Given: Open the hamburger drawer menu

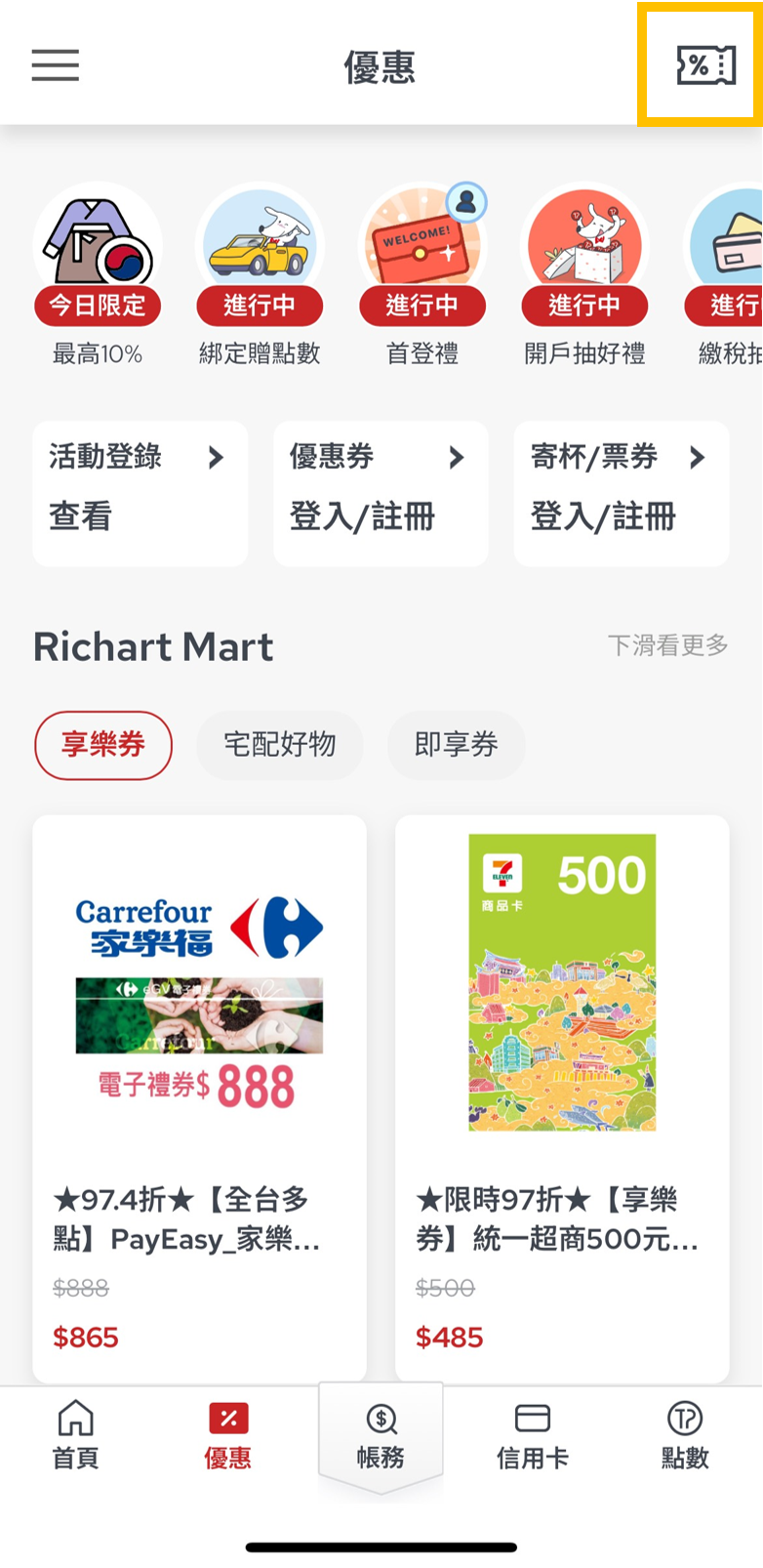Looking at the screenshot, I should coord(55,65).
